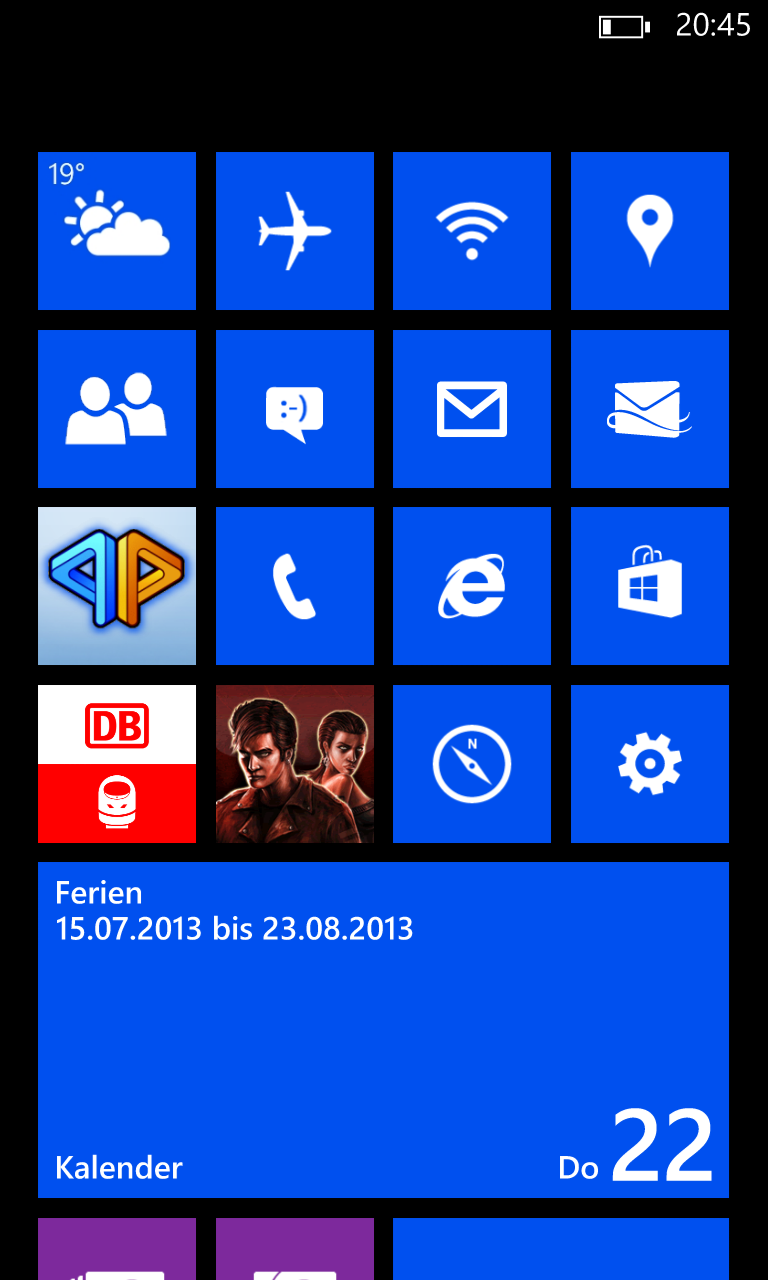768x1280 pixels.
Task: Open the Phone dialer tile
Action: [295, 586]
